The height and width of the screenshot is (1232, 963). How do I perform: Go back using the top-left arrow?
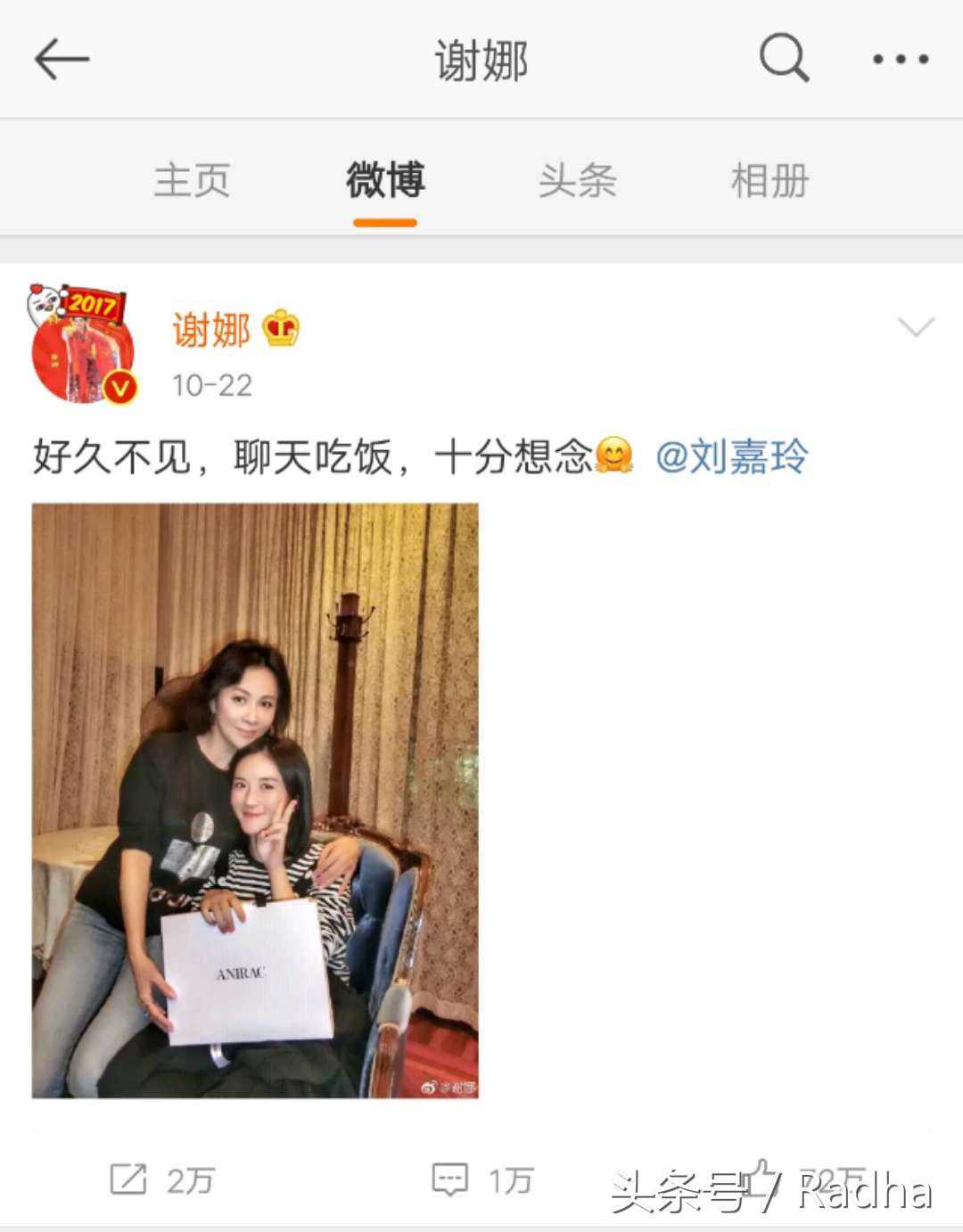point(62,60)
